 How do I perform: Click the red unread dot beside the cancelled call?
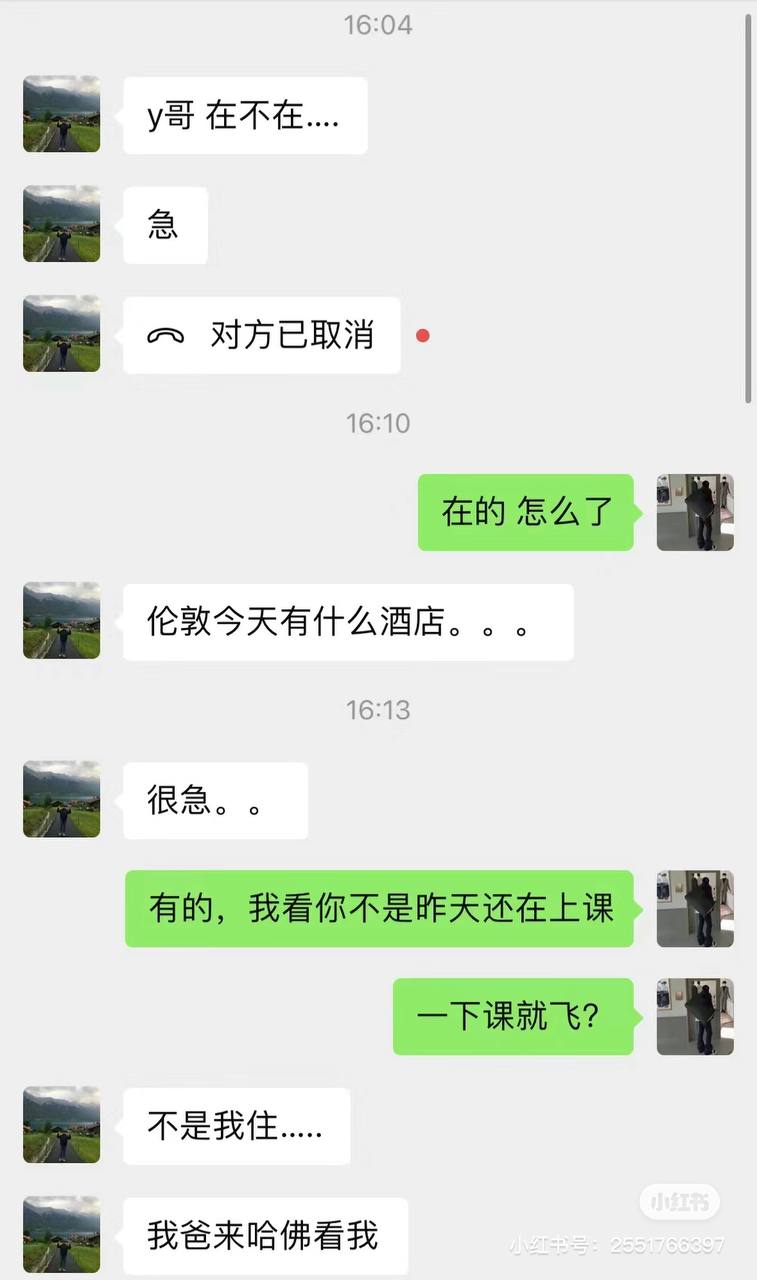(x=422, y=336)
